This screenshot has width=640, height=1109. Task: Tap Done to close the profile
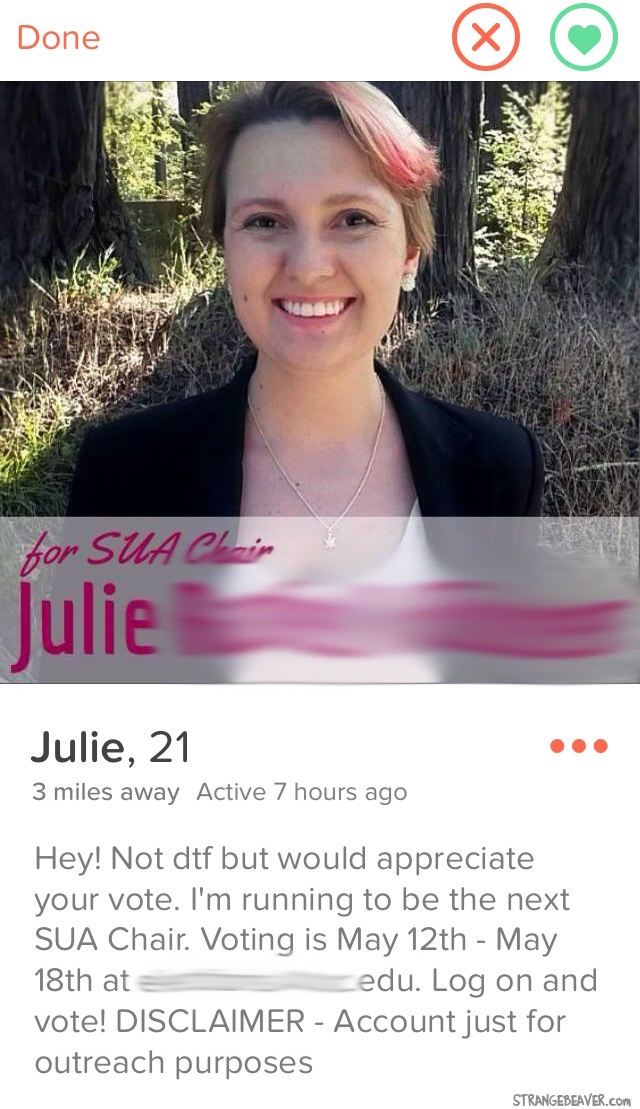[x=59, y=38]
